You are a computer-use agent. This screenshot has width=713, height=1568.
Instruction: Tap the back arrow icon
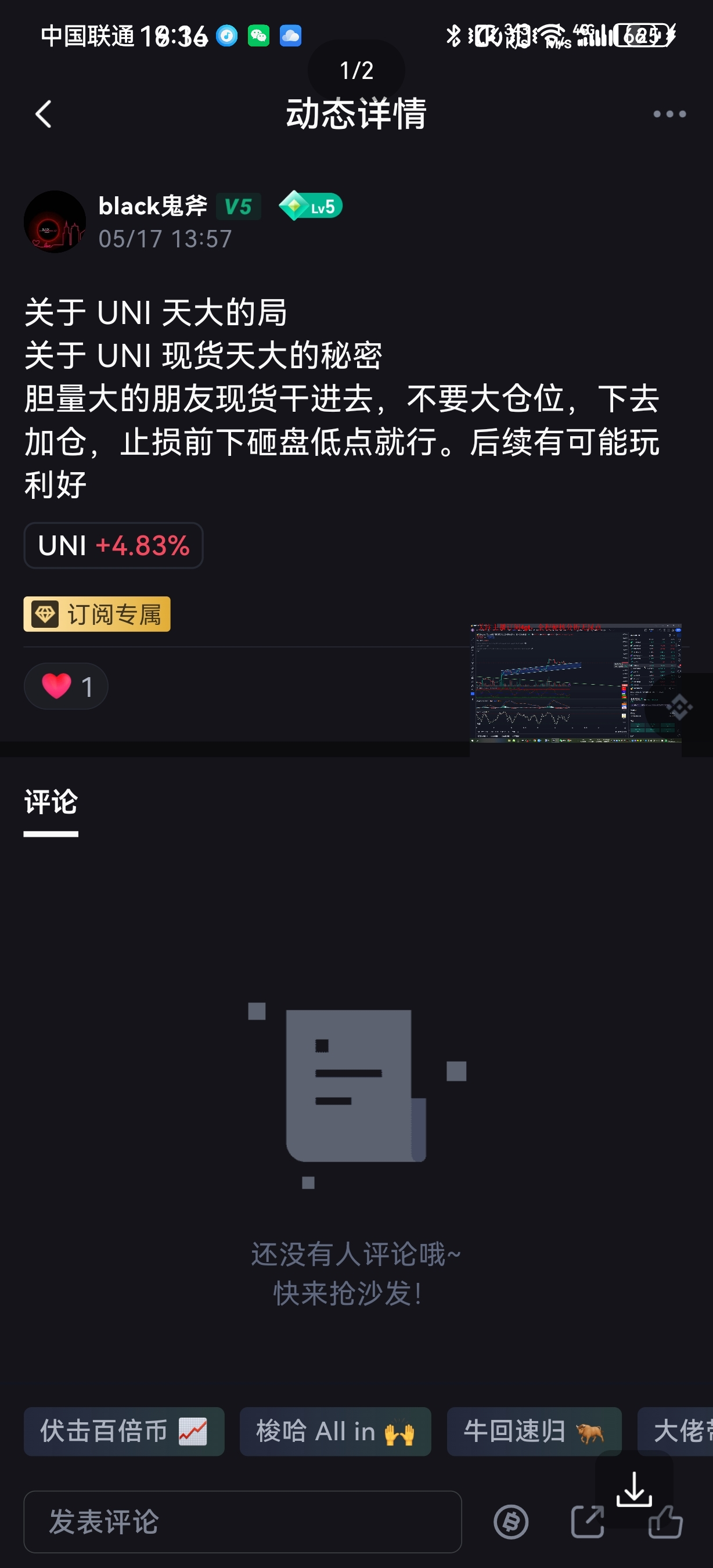click(42, 114)
